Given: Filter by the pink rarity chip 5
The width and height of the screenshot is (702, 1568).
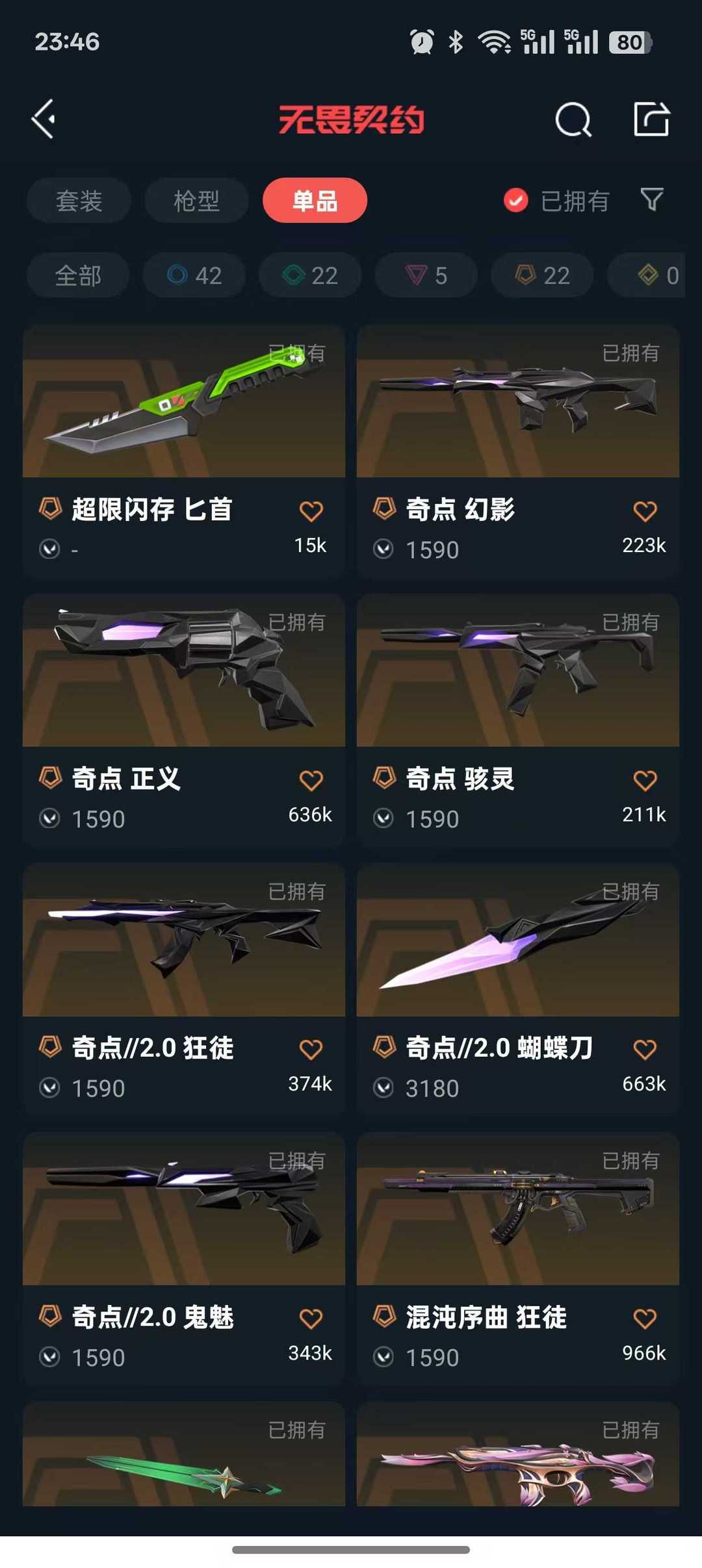Looking at the screenshot, I should pyautogui.click(x=426, y=275).
